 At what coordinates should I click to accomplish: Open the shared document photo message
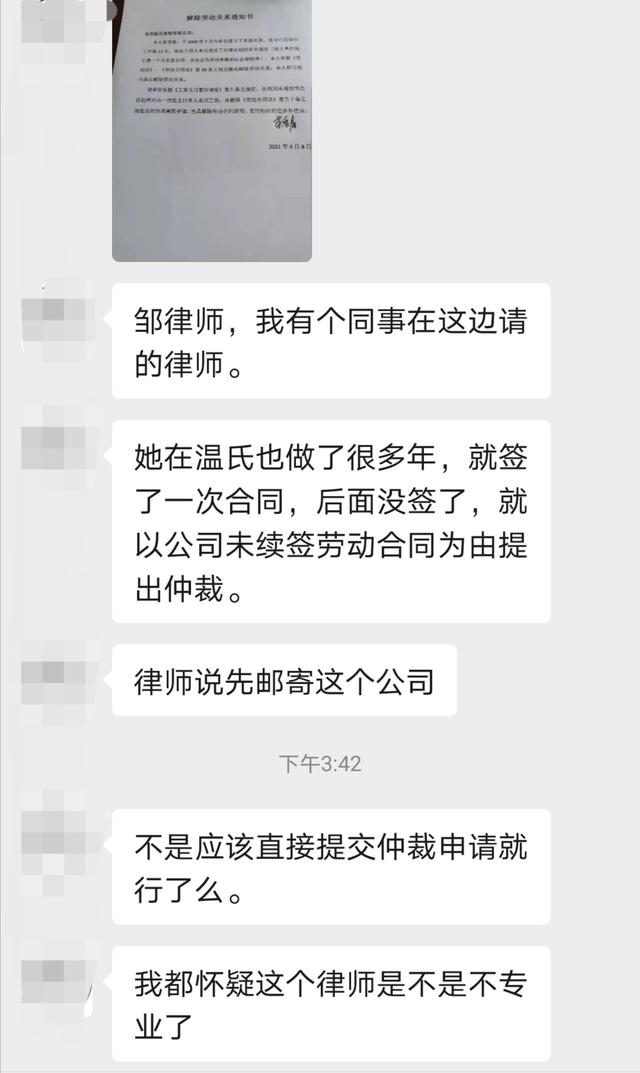pos(212,130)
